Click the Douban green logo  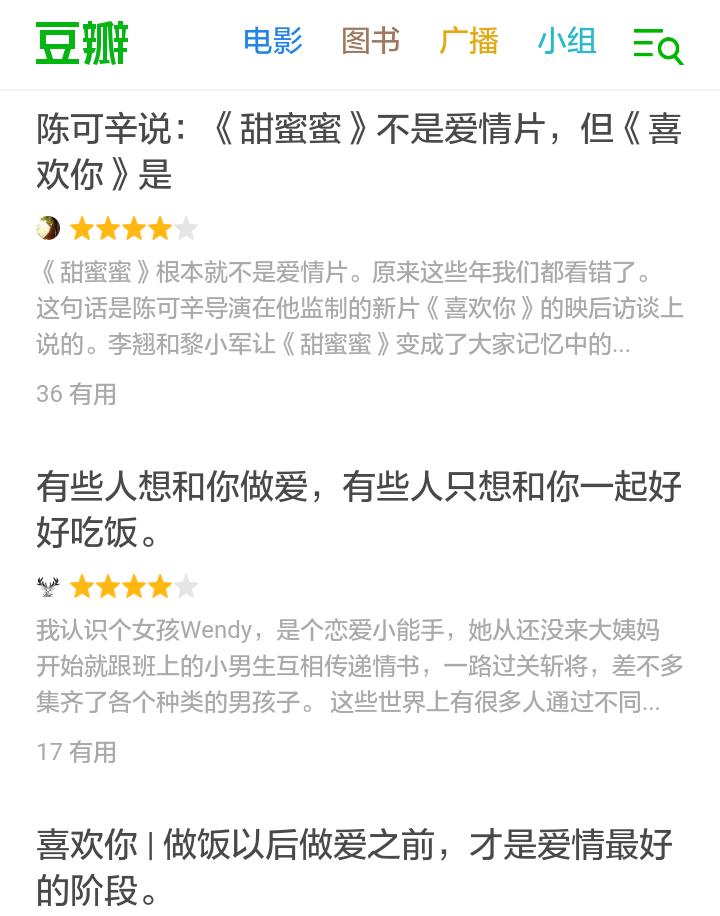pos(82,42)
